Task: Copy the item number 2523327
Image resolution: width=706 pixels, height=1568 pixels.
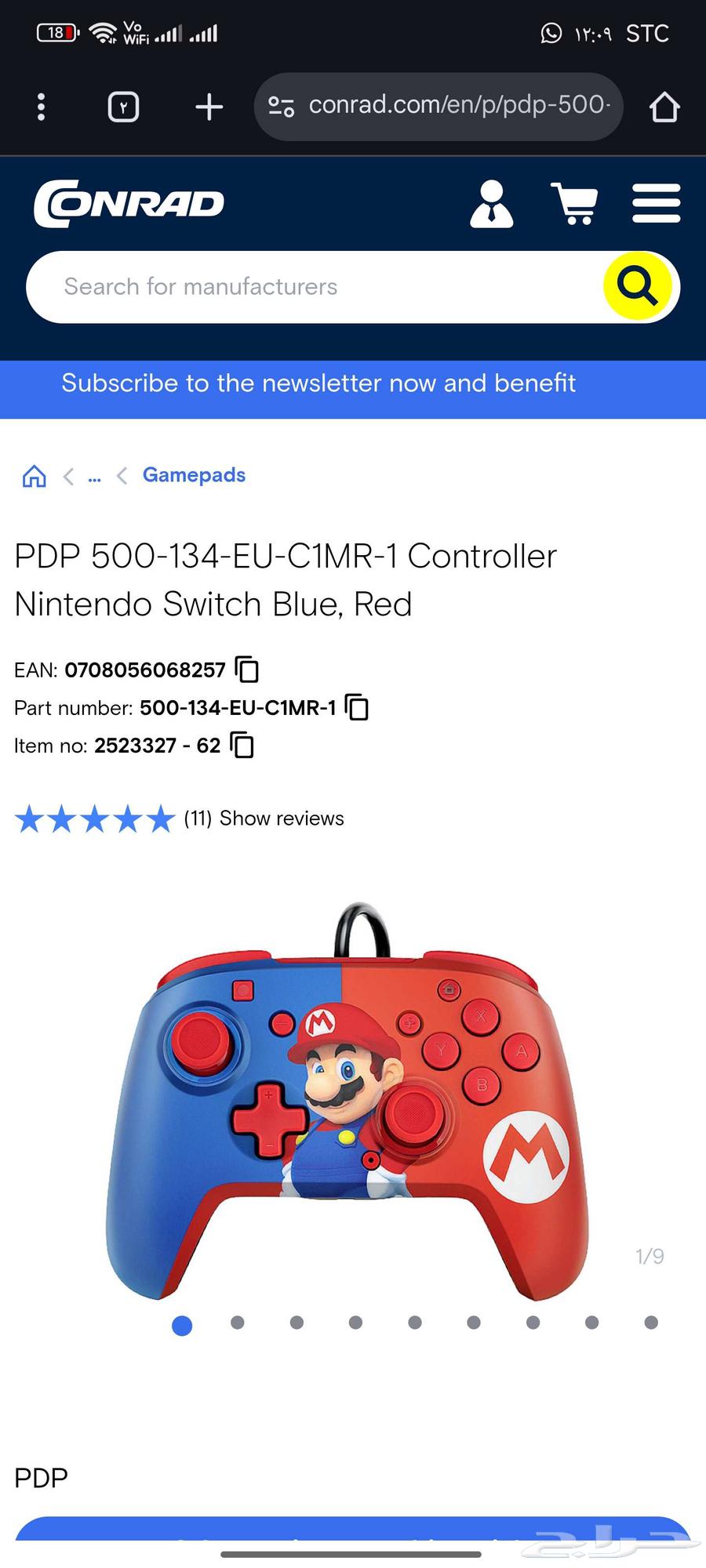Action: tap(242, 746)
